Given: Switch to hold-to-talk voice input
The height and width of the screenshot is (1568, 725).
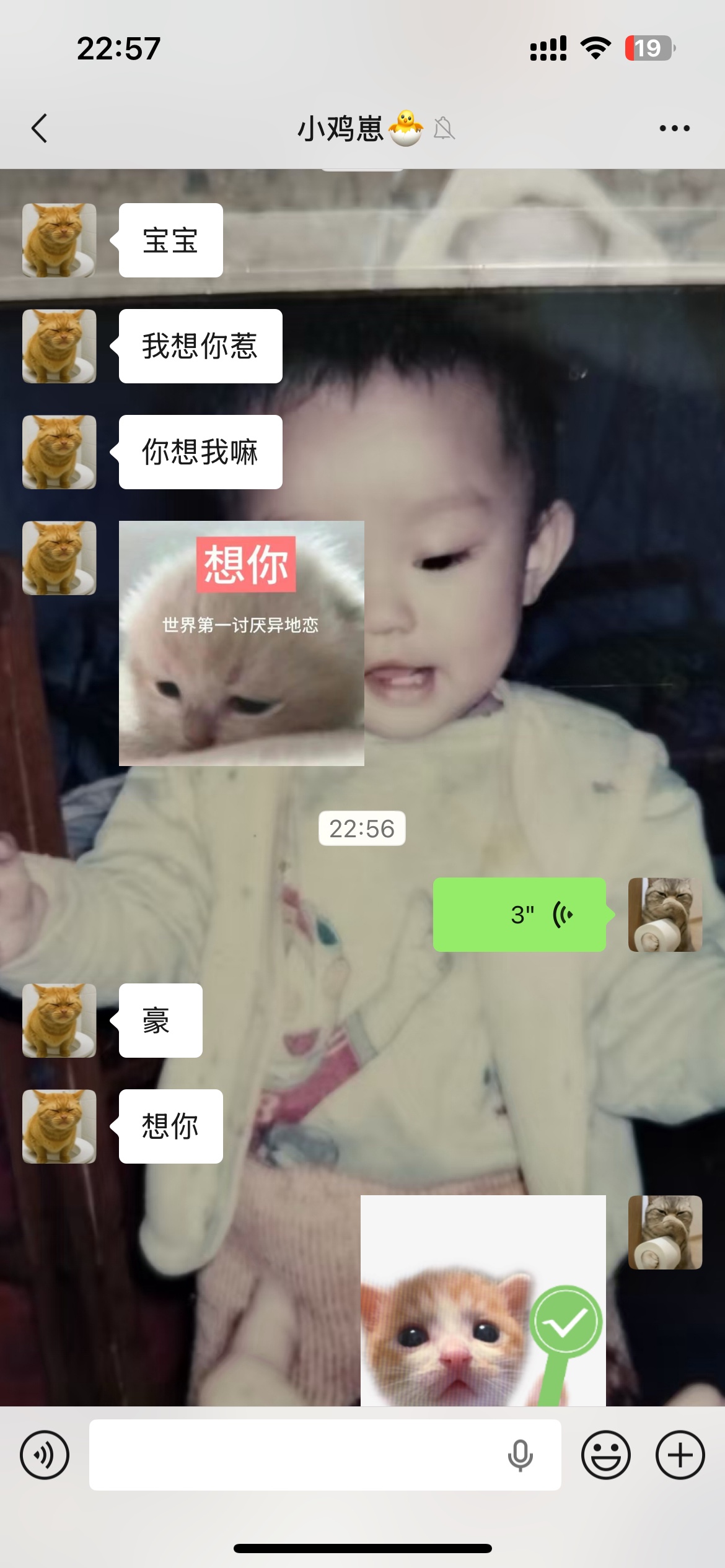Looking at the screenshot, I should click(x=45, y=1455).
